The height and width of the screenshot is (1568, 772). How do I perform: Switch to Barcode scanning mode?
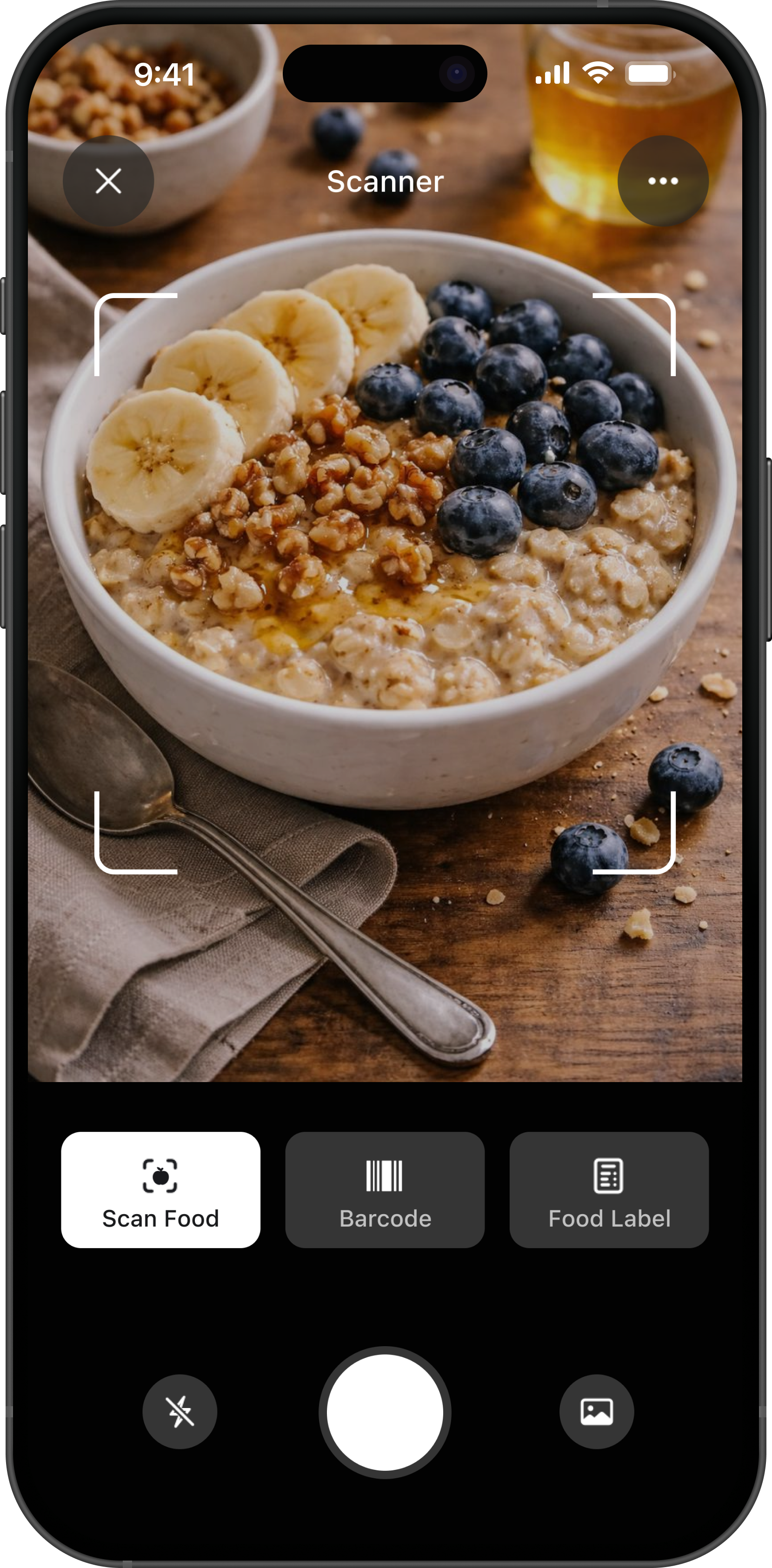(x=385, y=1189)
